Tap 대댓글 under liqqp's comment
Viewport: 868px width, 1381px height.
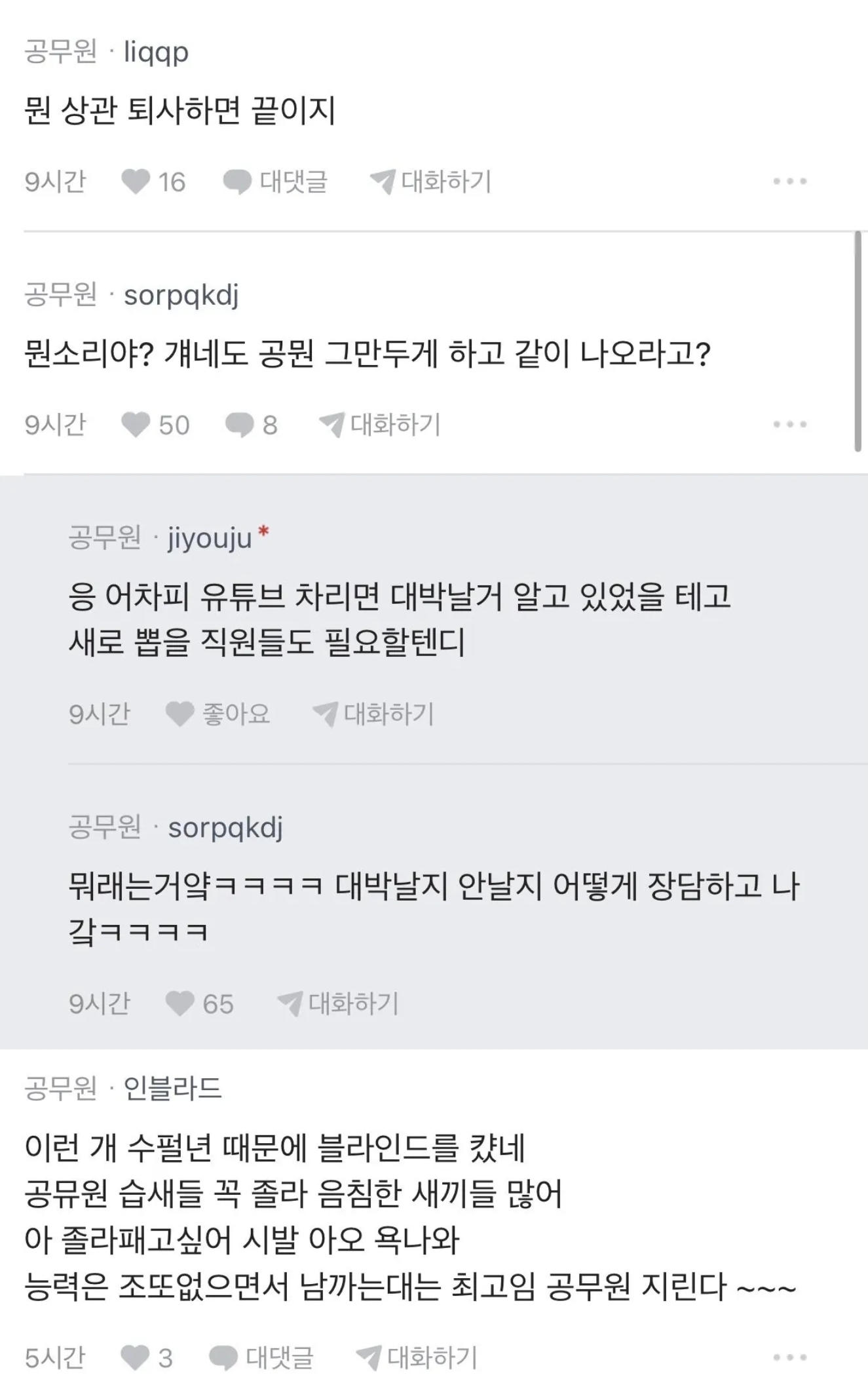pos(275,182)
